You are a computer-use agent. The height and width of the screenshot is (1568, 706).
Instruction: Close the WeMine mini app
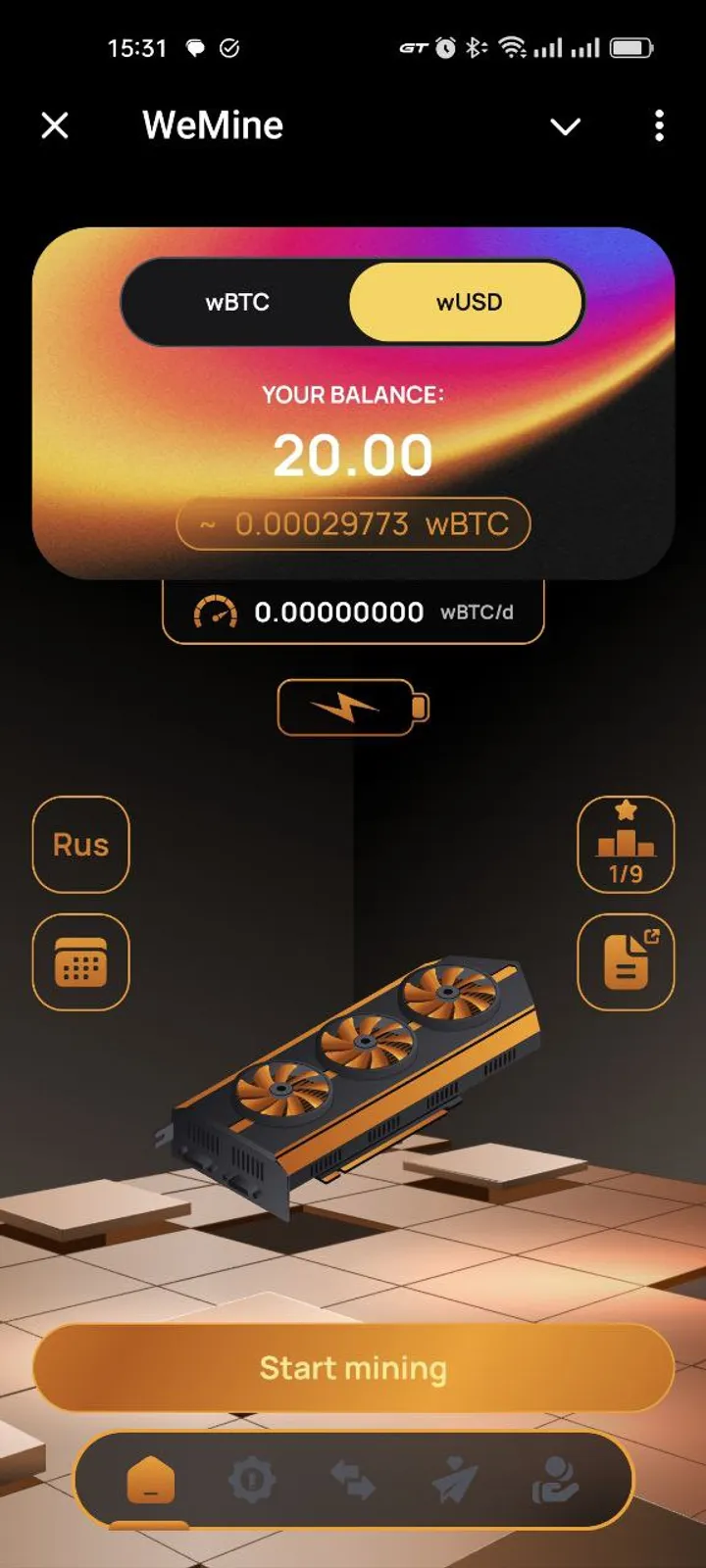coord(55,125)
